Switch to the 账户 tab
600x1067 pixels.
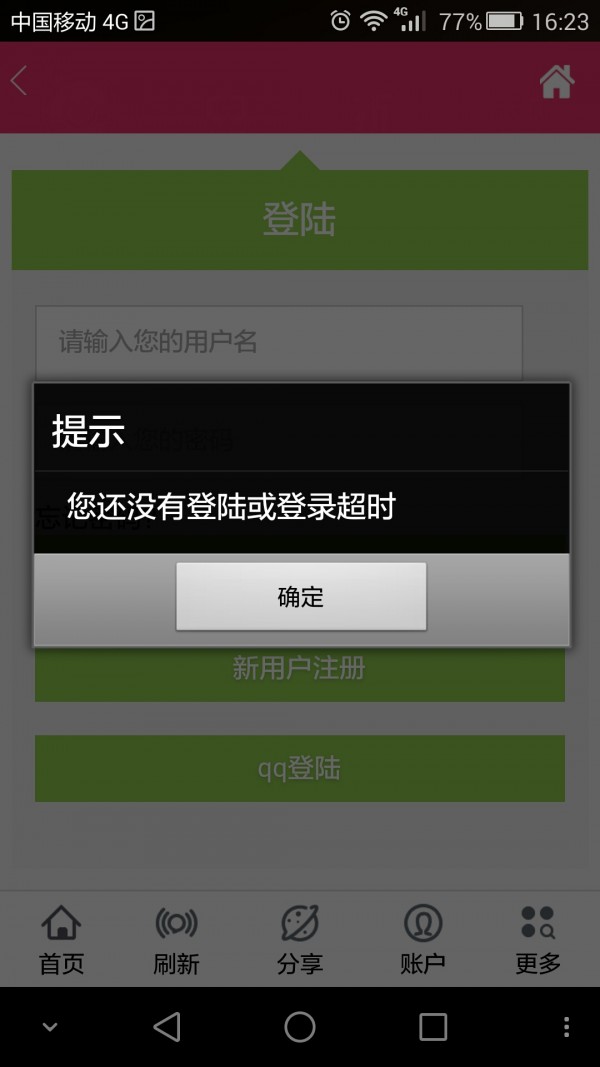coord(422,940)
